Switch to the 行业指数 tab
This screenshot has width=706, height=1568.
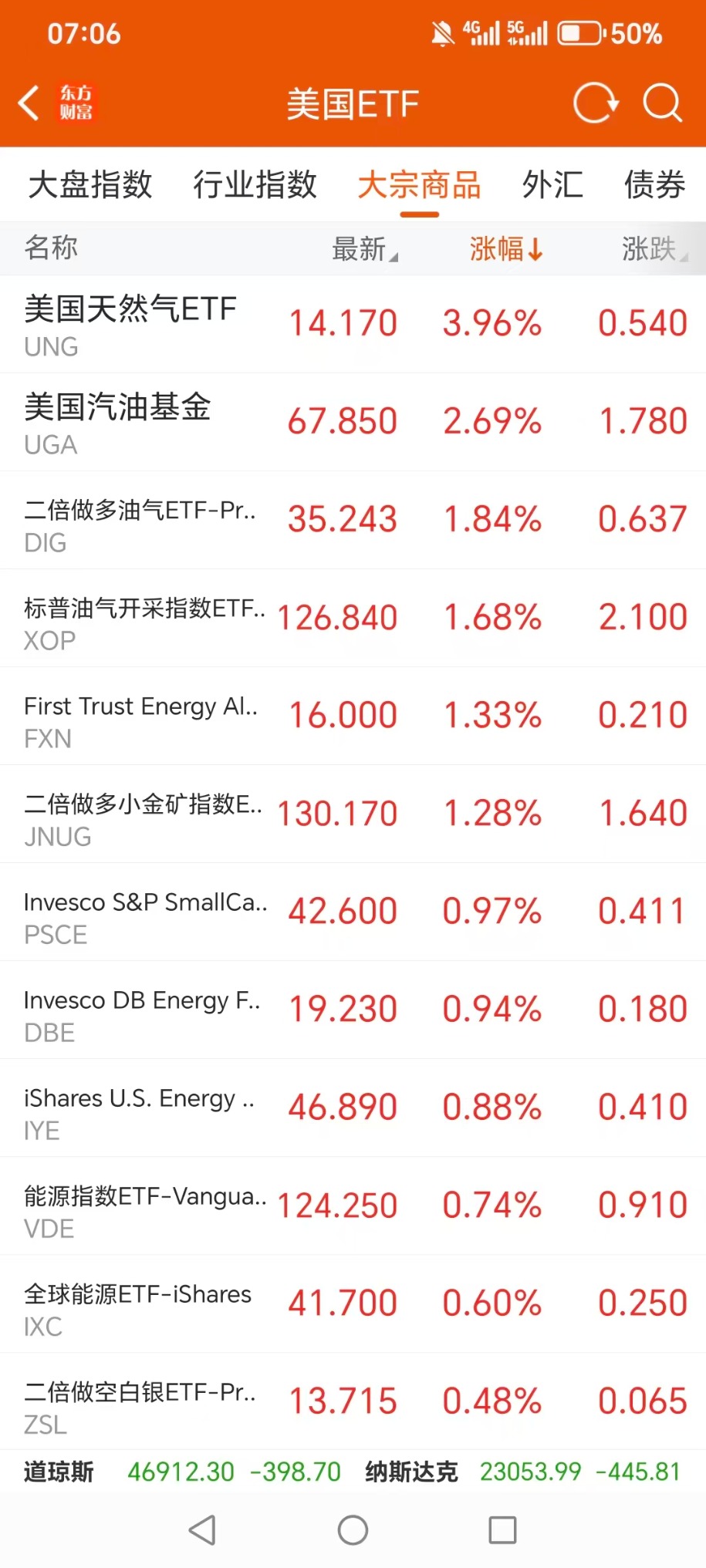[255, 185]
